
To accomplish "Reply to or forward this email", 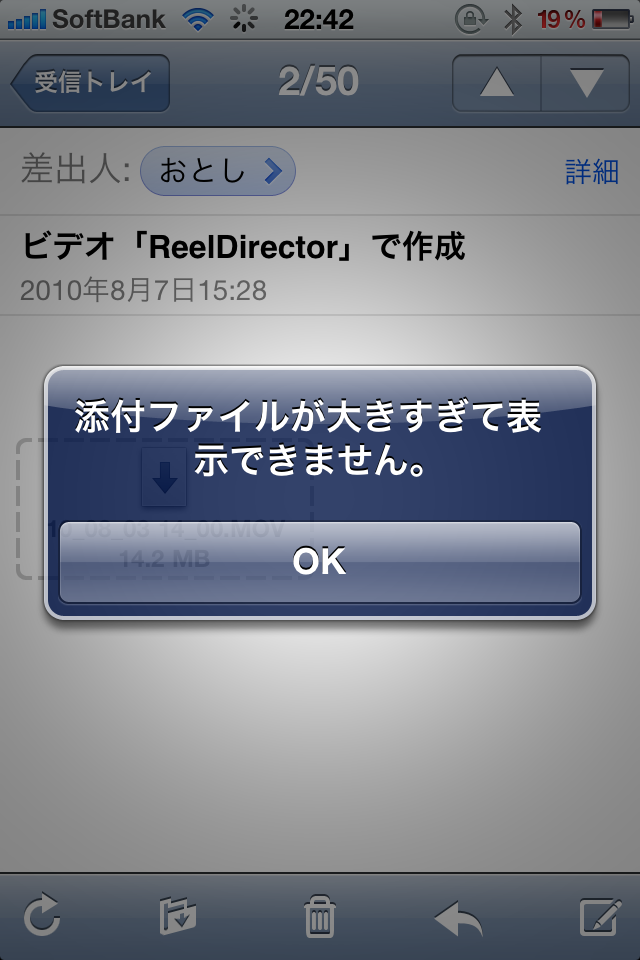I will [x=459, y=915].
